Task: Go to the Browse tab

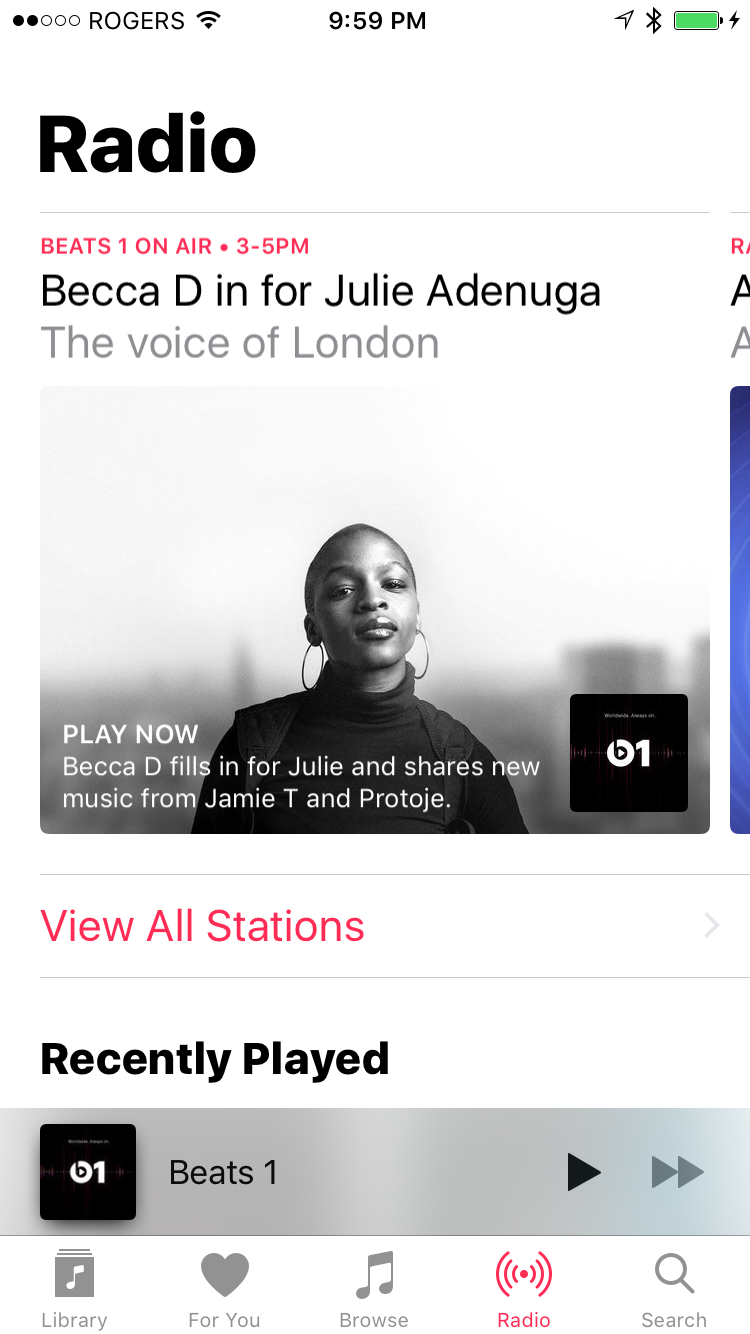Action: click(x=374, y=1289)
